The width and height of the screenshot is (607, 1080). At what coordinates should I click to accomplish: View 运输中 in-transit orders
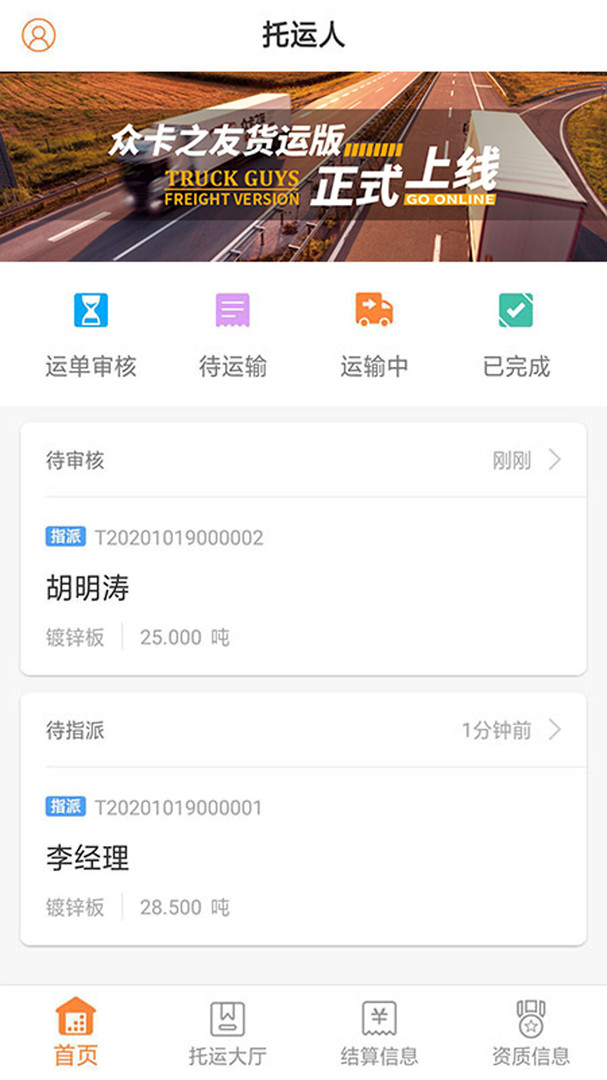374,335
